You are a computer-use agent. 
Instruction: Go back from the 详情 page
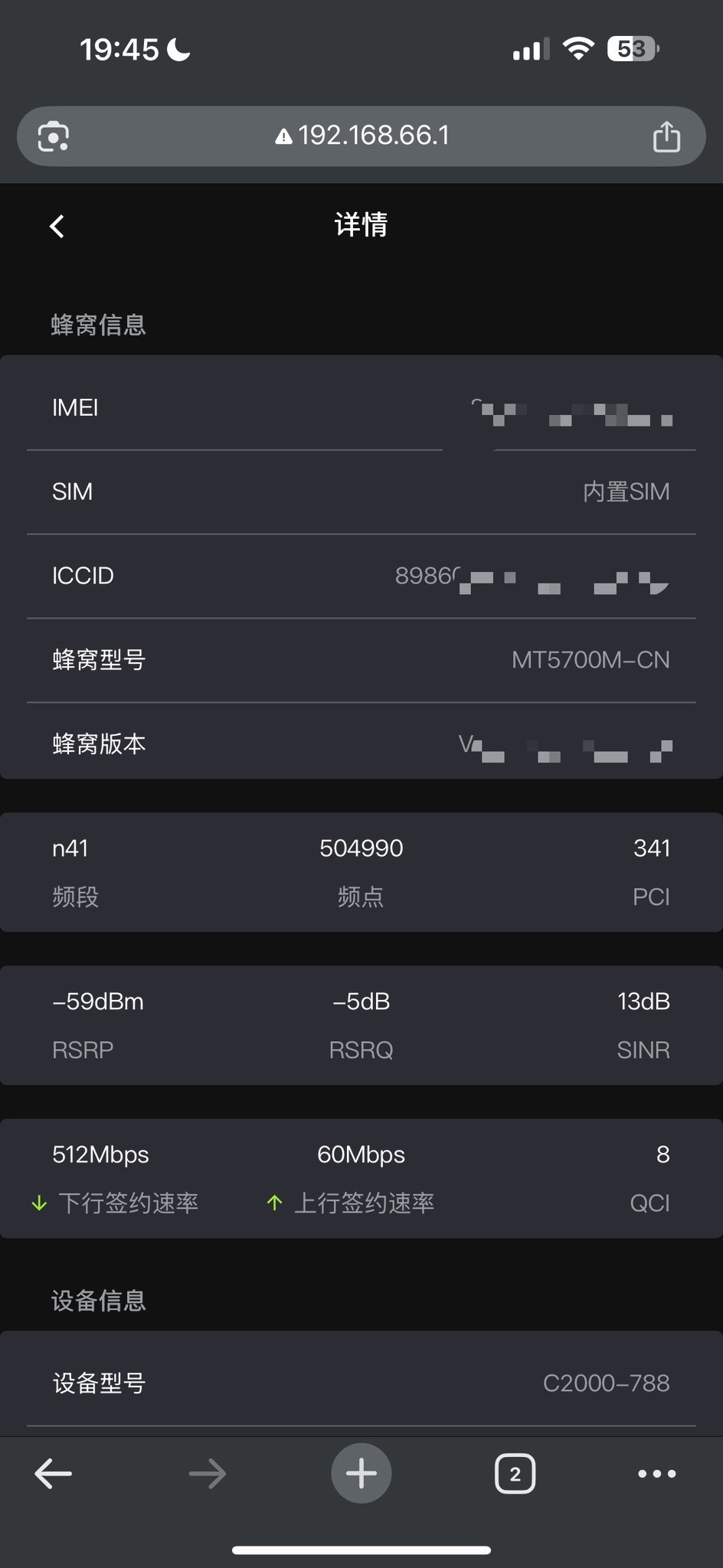tap(57, 226)
